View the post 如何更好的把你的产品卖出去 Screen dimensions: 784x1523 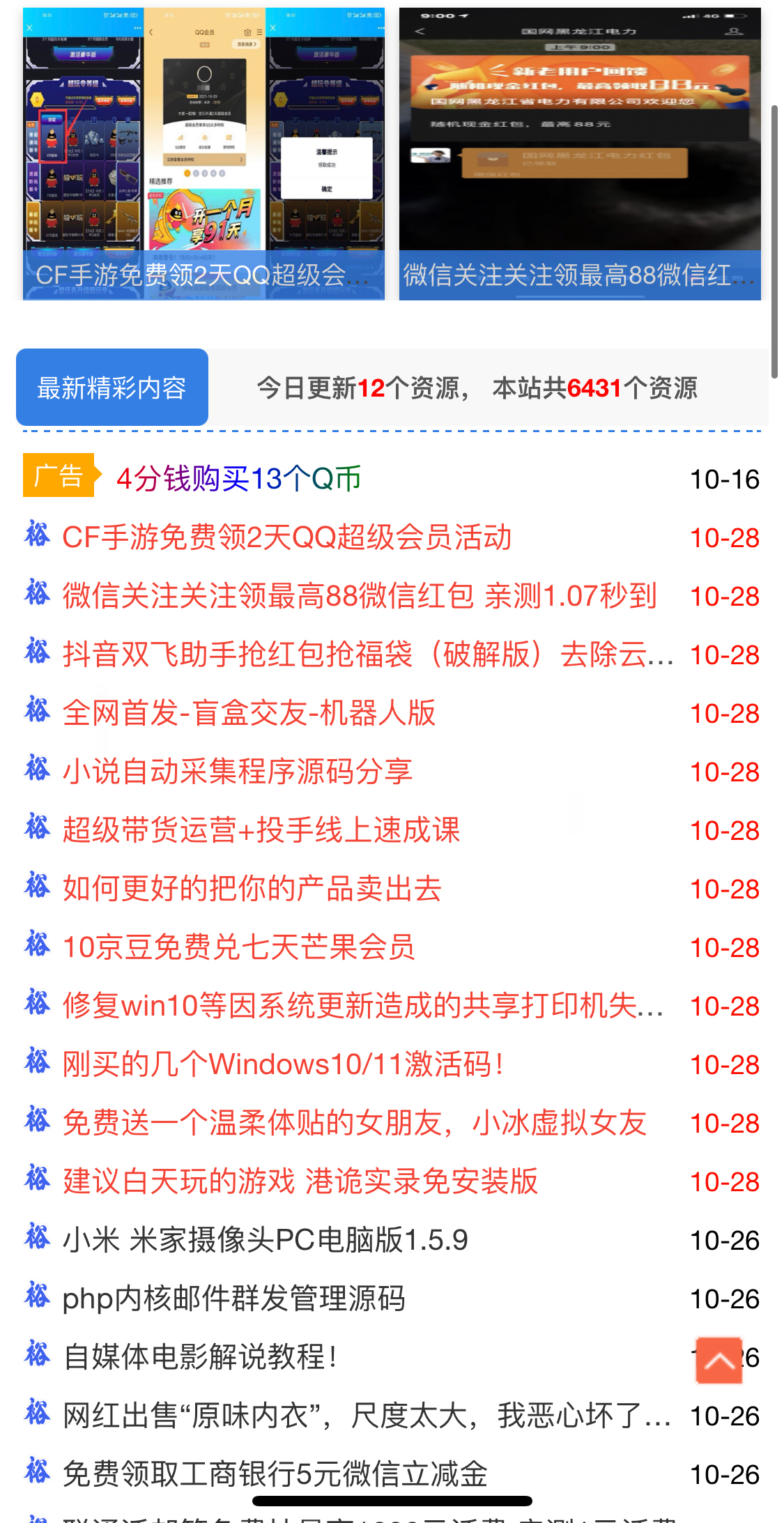(x=252, y=889)
